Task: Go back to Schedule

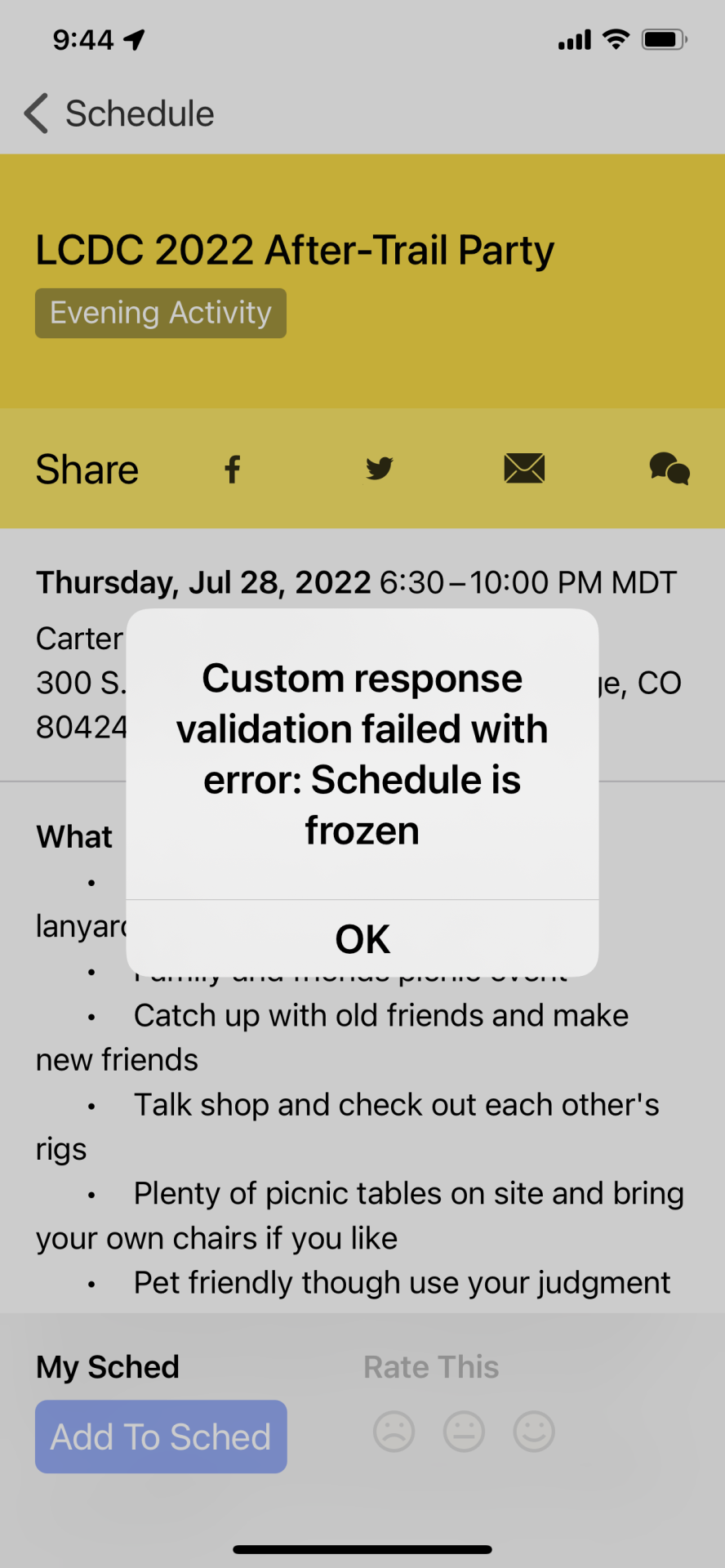Action: click(x=119, y=114)
